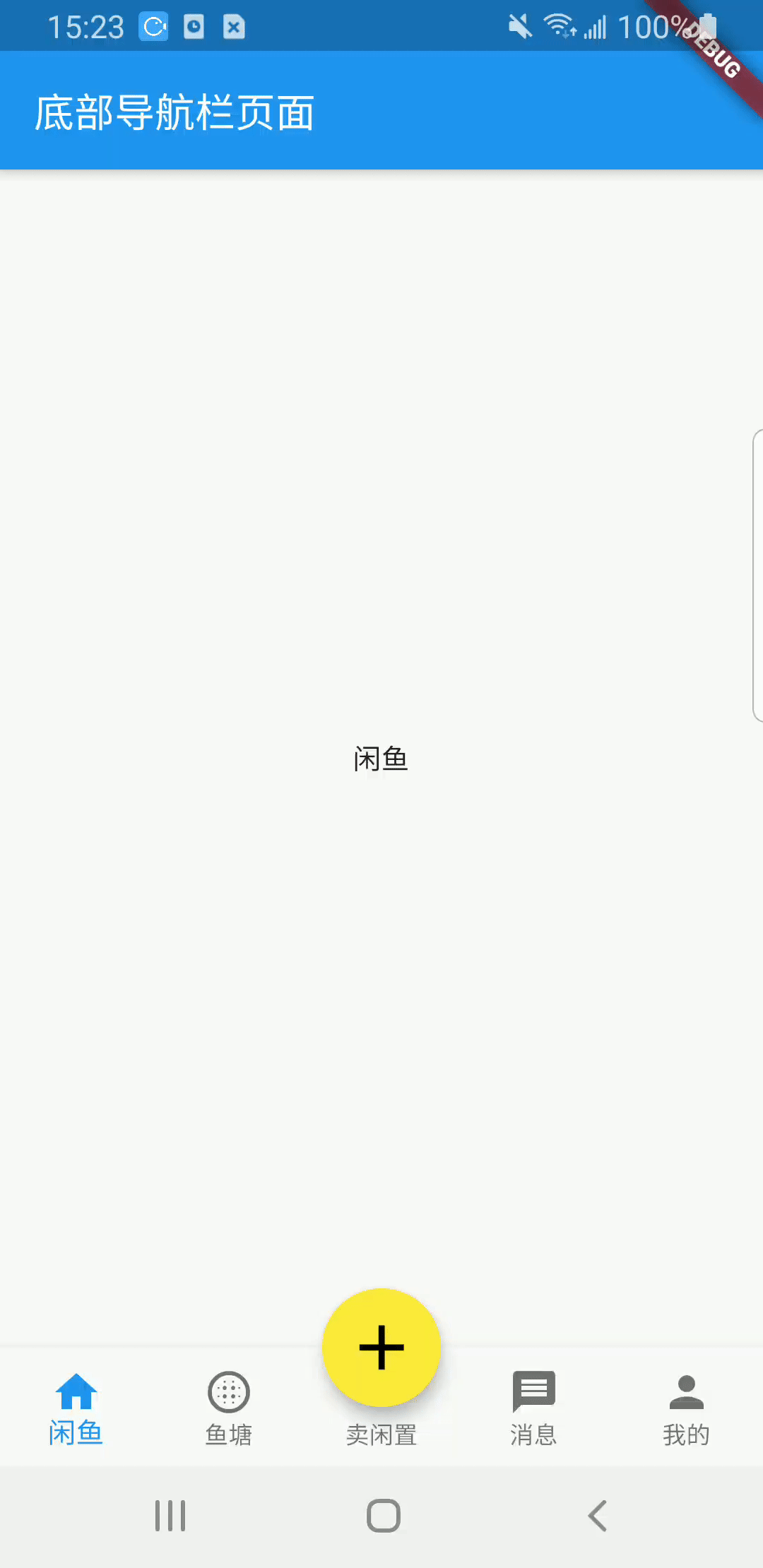Open the 消息 messages tab
The image size is (763, 1568).
point(534,1408)
